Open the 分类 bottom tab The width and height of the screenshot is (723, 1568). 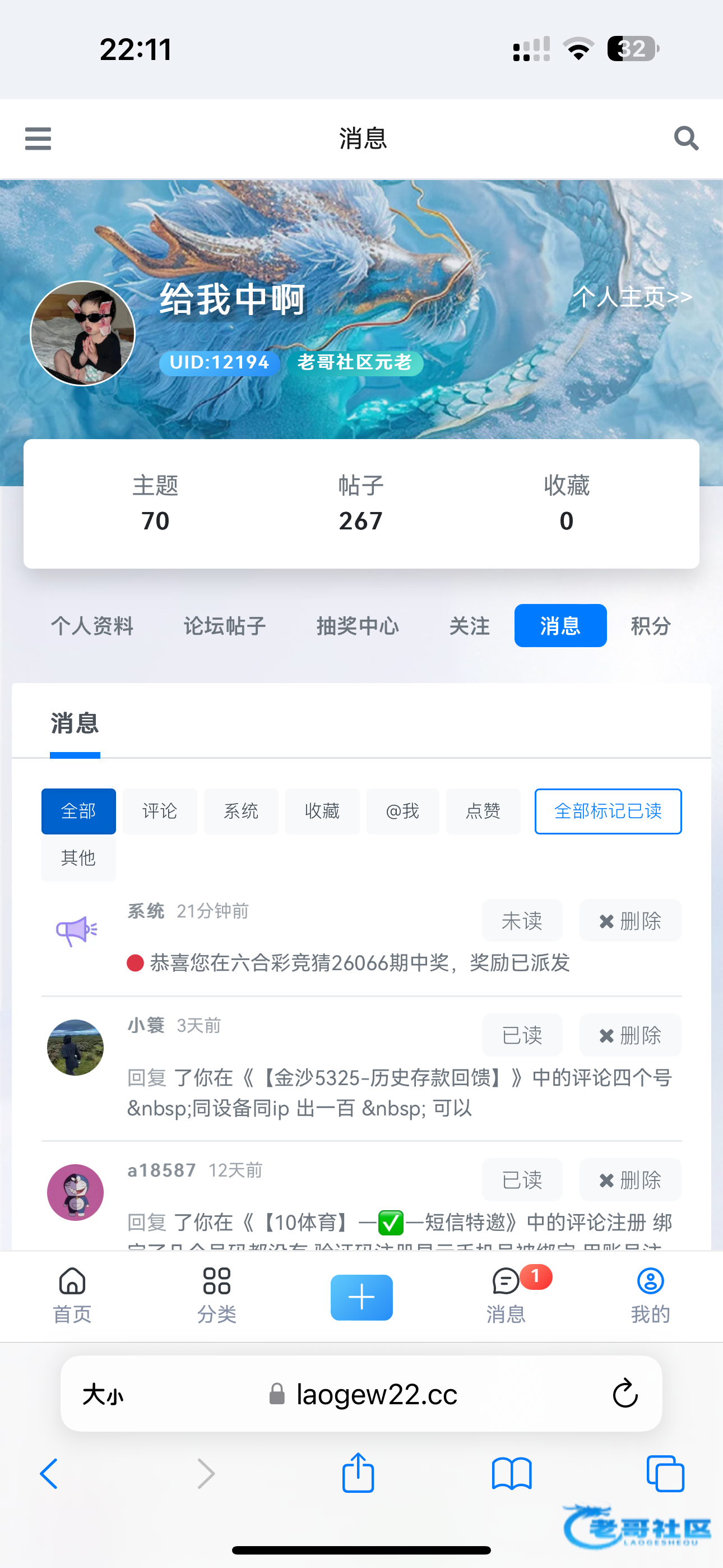217,1295
